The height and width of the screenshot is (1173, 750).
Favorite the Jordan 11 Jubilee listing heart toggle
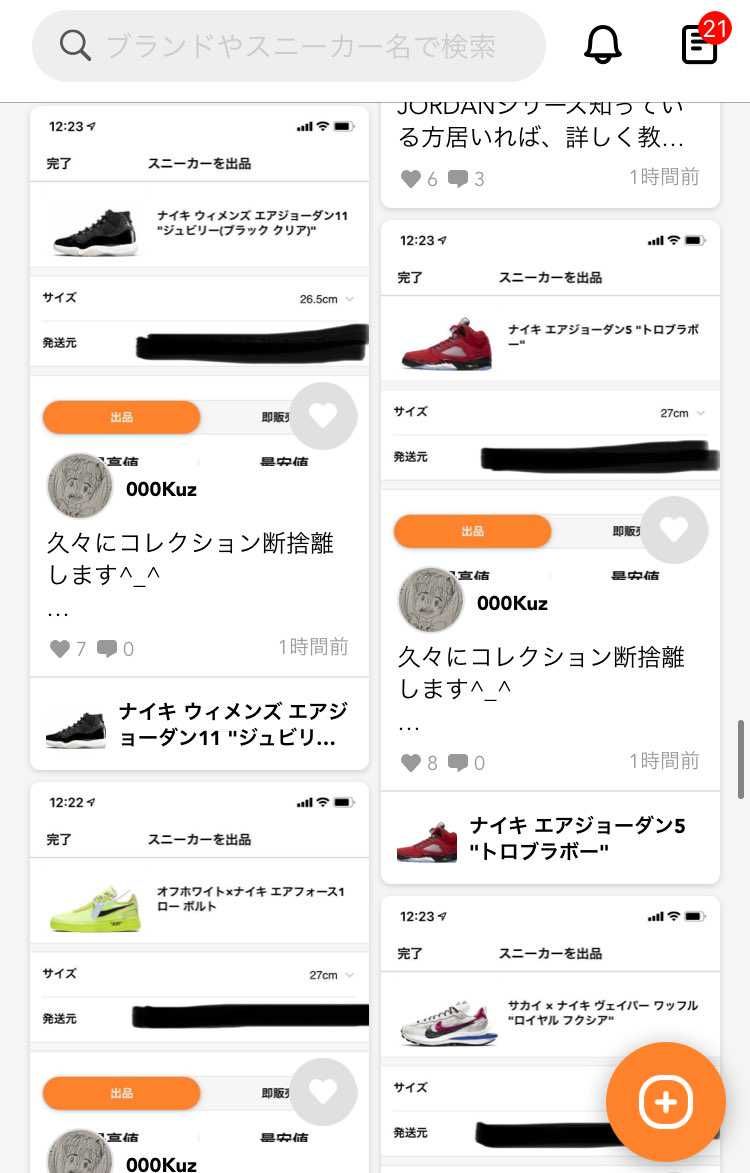[x=323, y=416]
